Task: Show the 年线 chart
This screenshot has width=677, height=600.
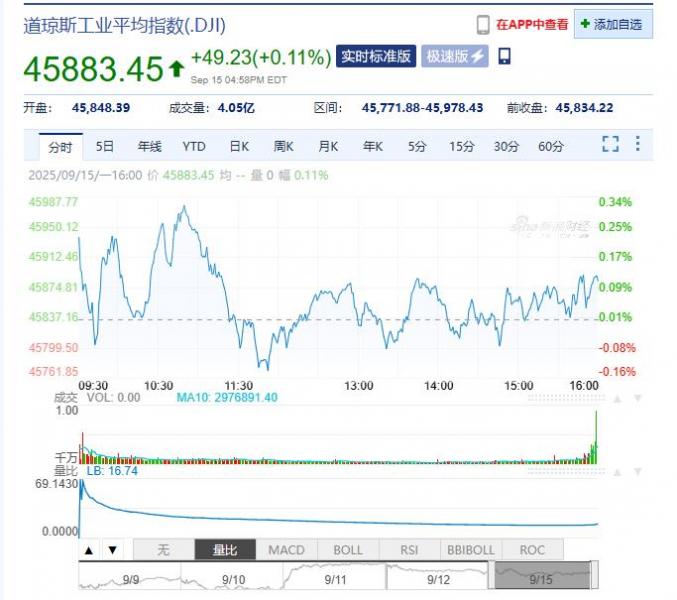Action: coord(149,147)
